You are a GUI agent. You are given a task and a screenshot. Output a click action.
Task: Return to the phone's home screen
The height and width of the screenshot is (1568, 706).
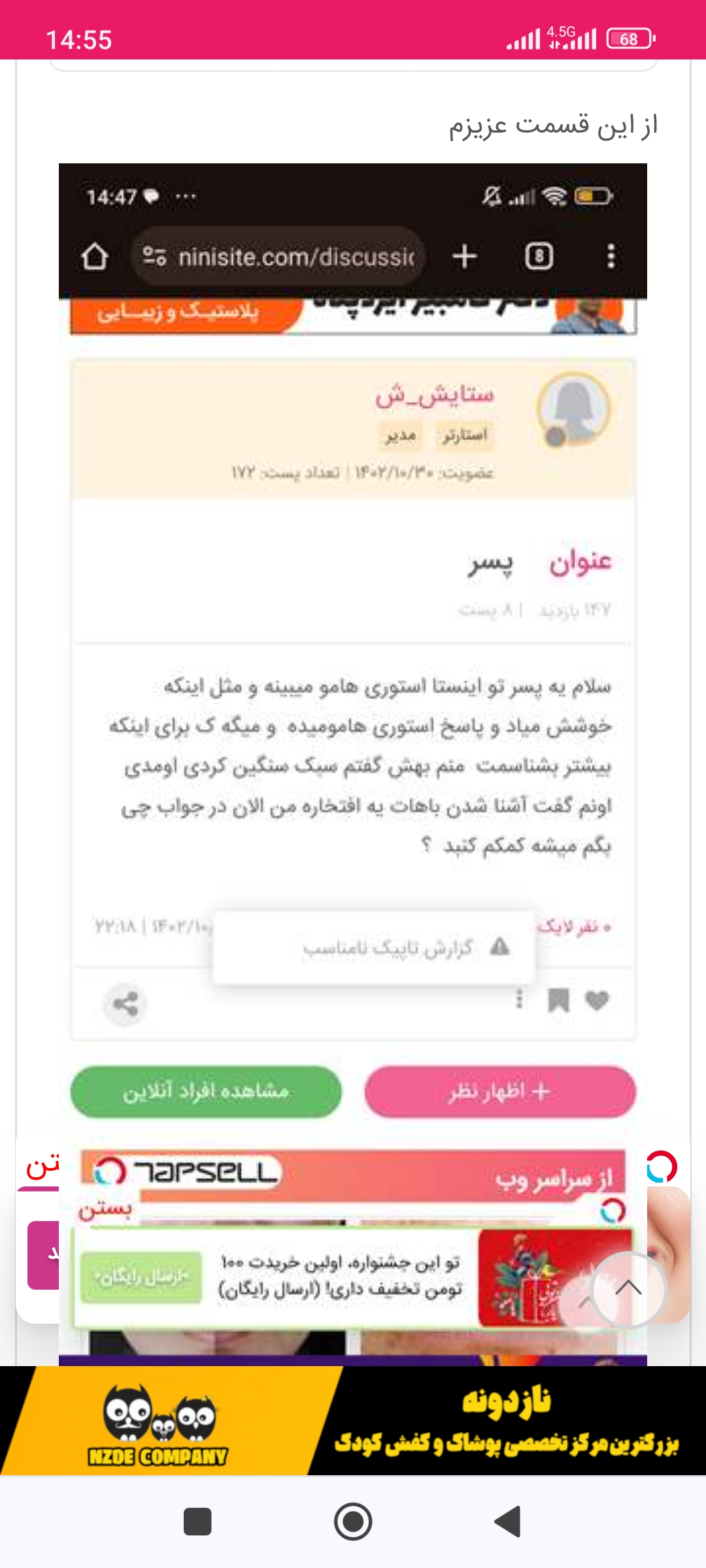point(353,1522)
